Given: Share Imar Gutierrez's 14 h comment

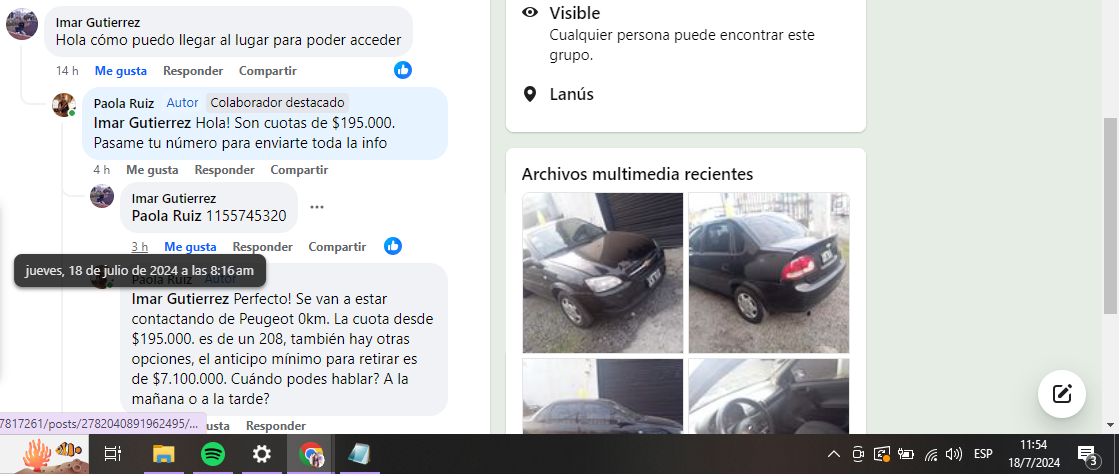Looking at the screenshot, I should click(x=267, y=71).
